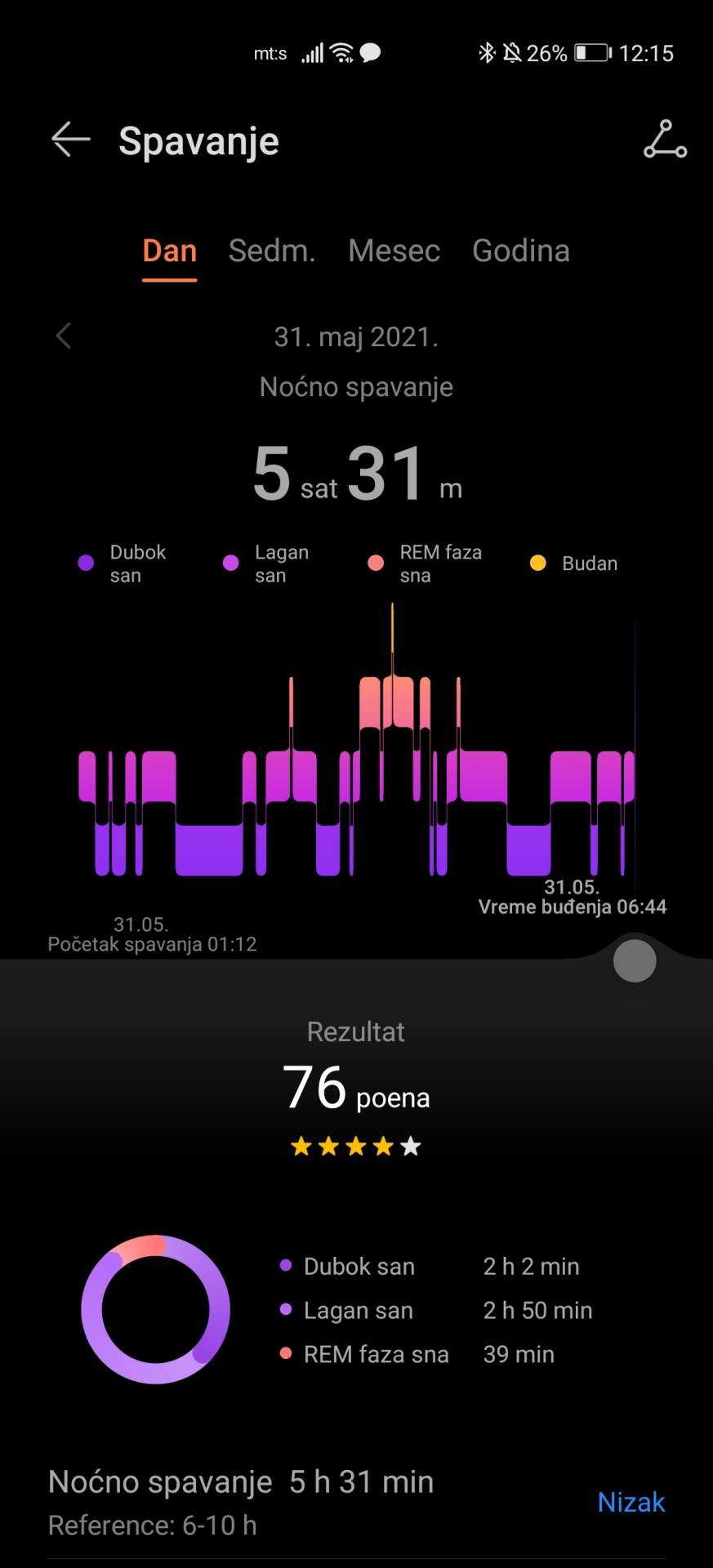Open Noćno spavanje 5 h 31 min row
Image resolution: width=713 pixels, height=1568 pixels.
(356, 1501)
